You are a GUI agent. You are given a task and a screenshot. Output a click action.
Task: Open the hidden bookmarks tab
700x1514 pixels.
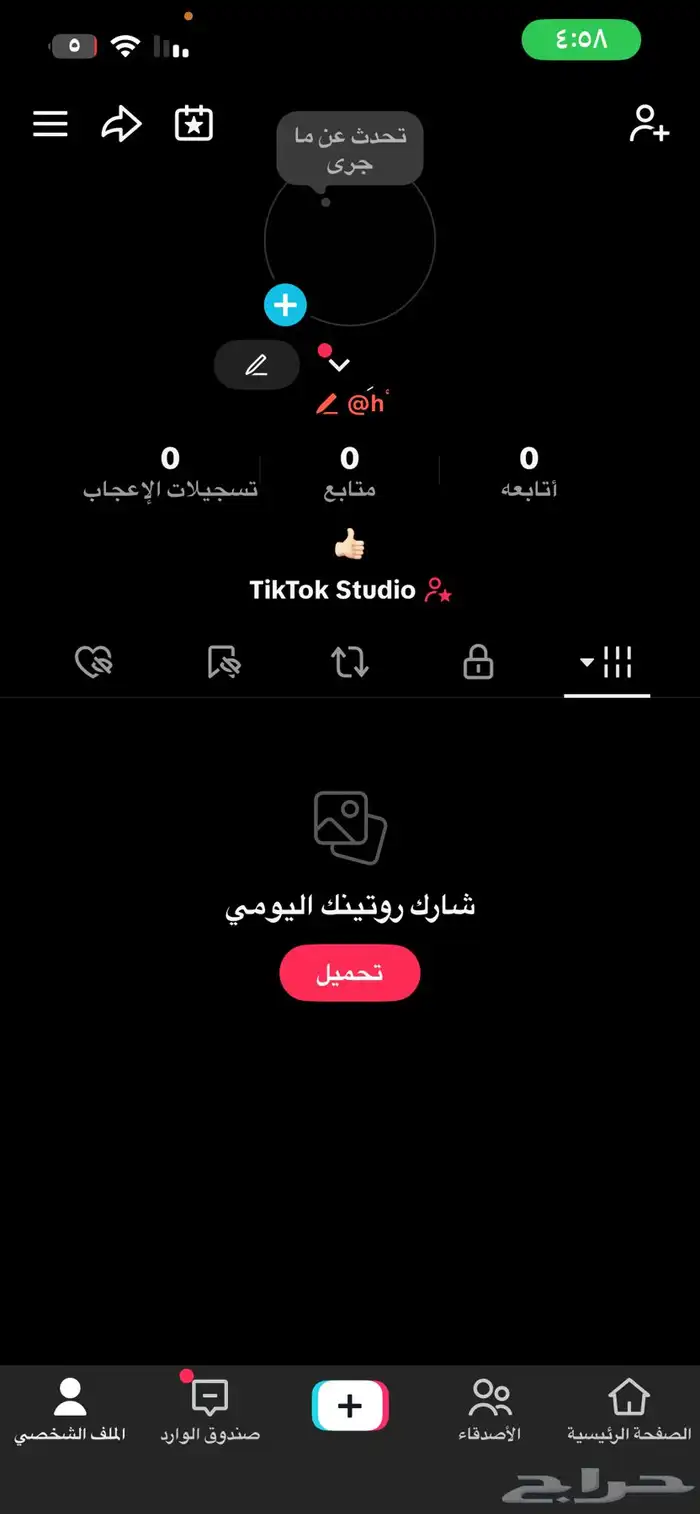(223, 662)
